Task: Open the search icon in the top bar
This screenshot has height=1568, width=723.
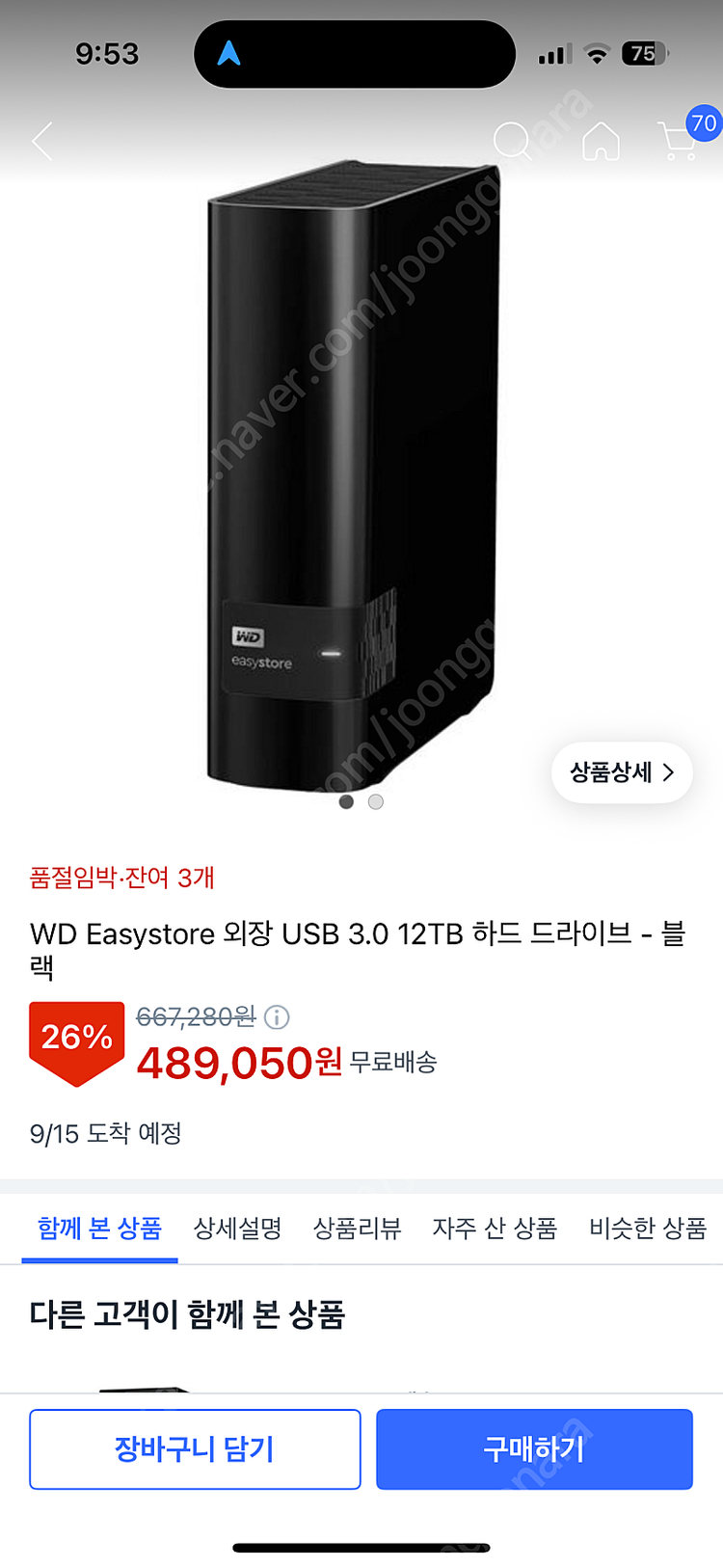Action: click(514, 141)
